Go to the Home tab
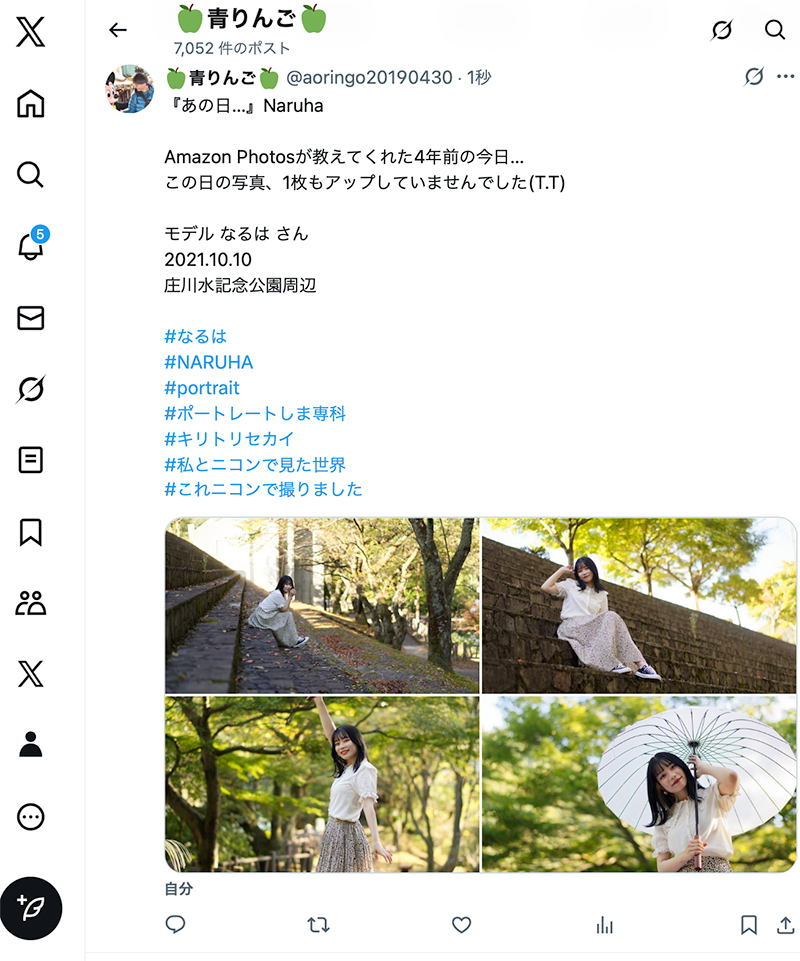Viewport: 800px width, 961px height. tap(31, 103)
